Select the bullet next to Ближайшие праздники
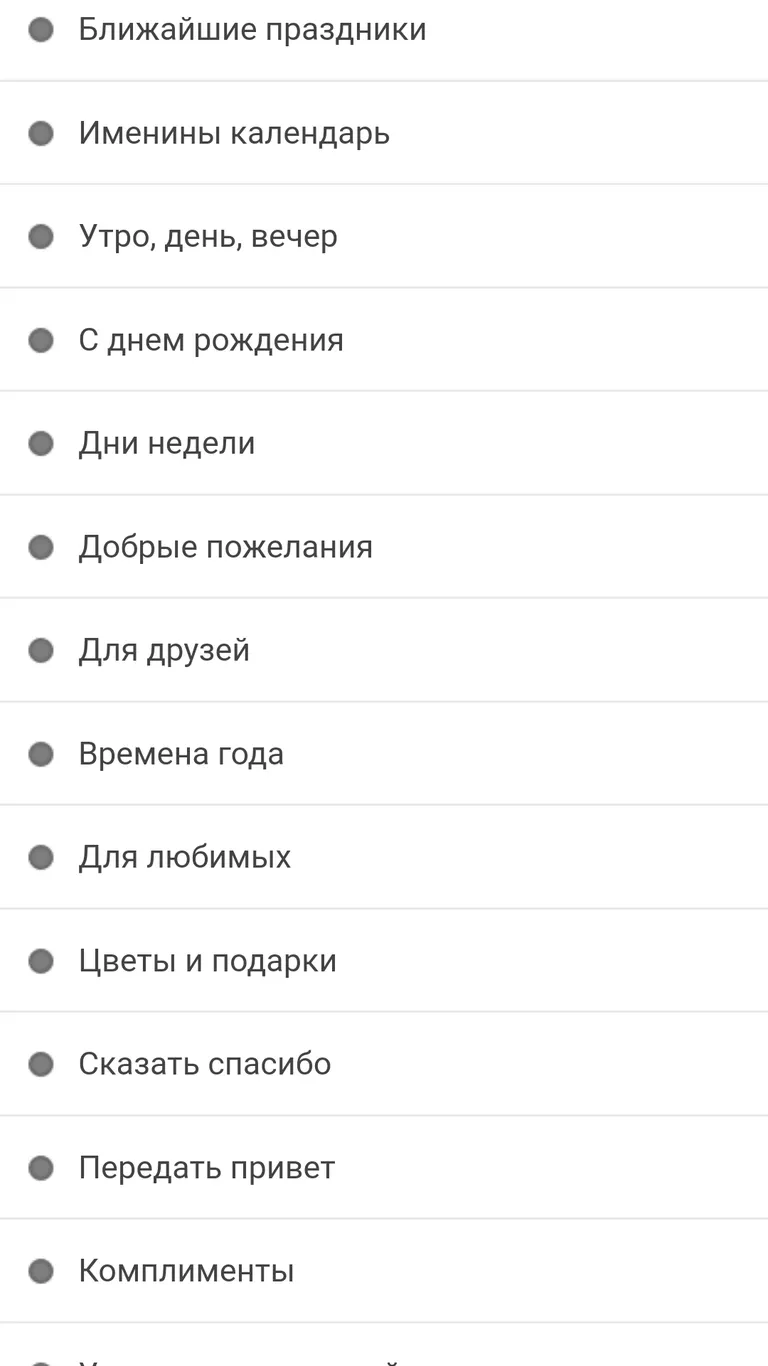Screen dimensions: 768x1366 click(41, 30)
